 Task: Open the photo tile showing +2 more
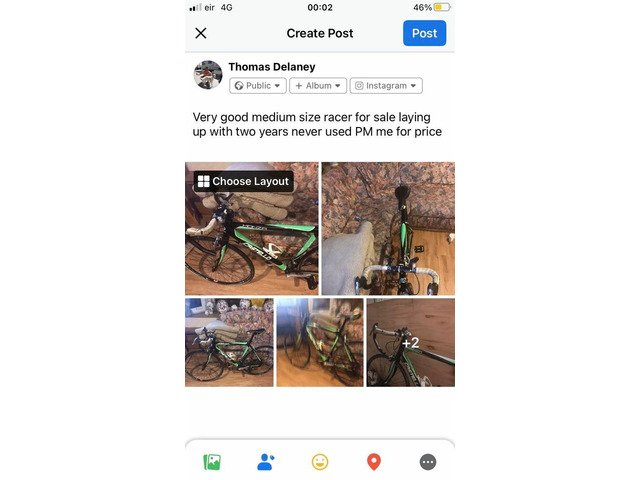(410, 342)
